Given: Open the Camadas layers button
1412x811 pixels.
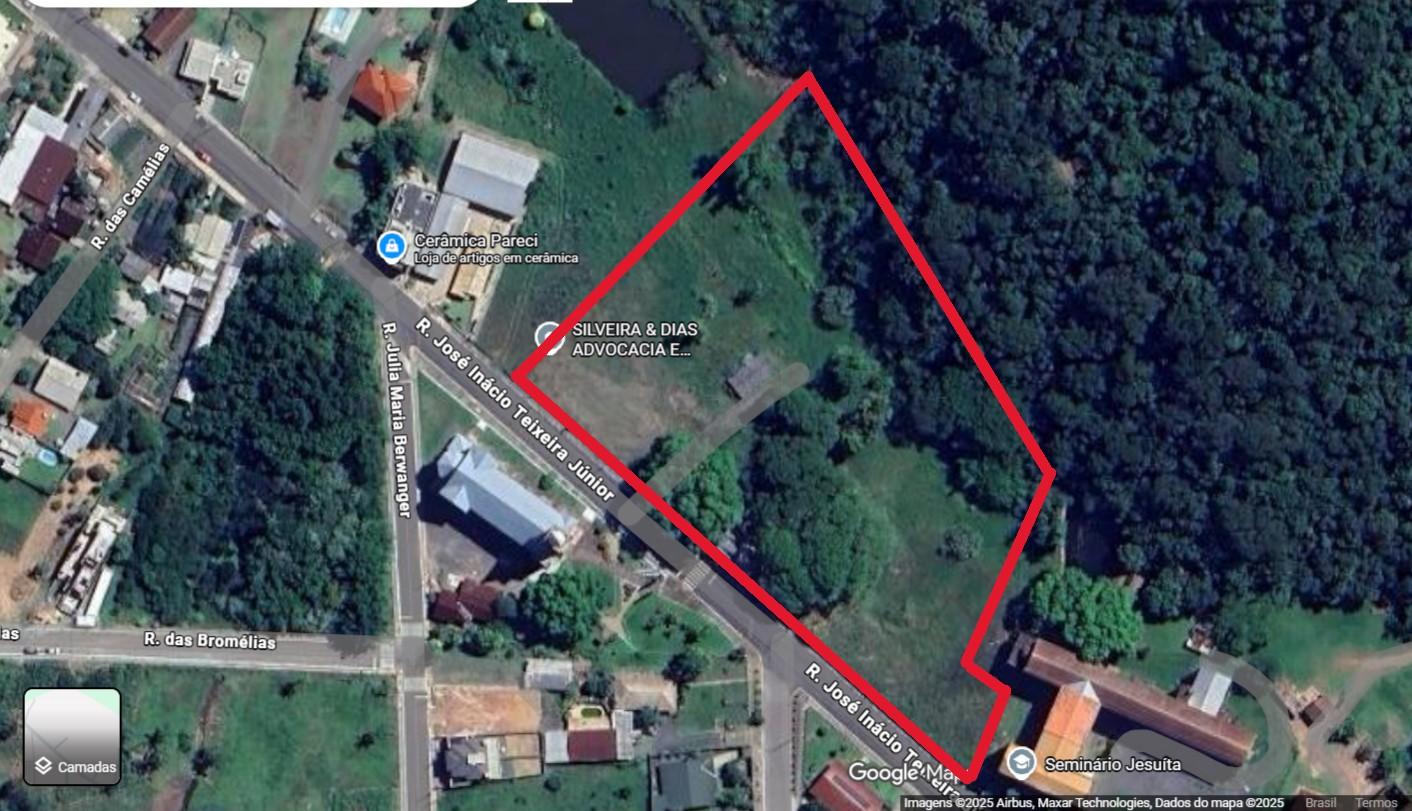Looking at the screenshot, I should tap(72, 736).
